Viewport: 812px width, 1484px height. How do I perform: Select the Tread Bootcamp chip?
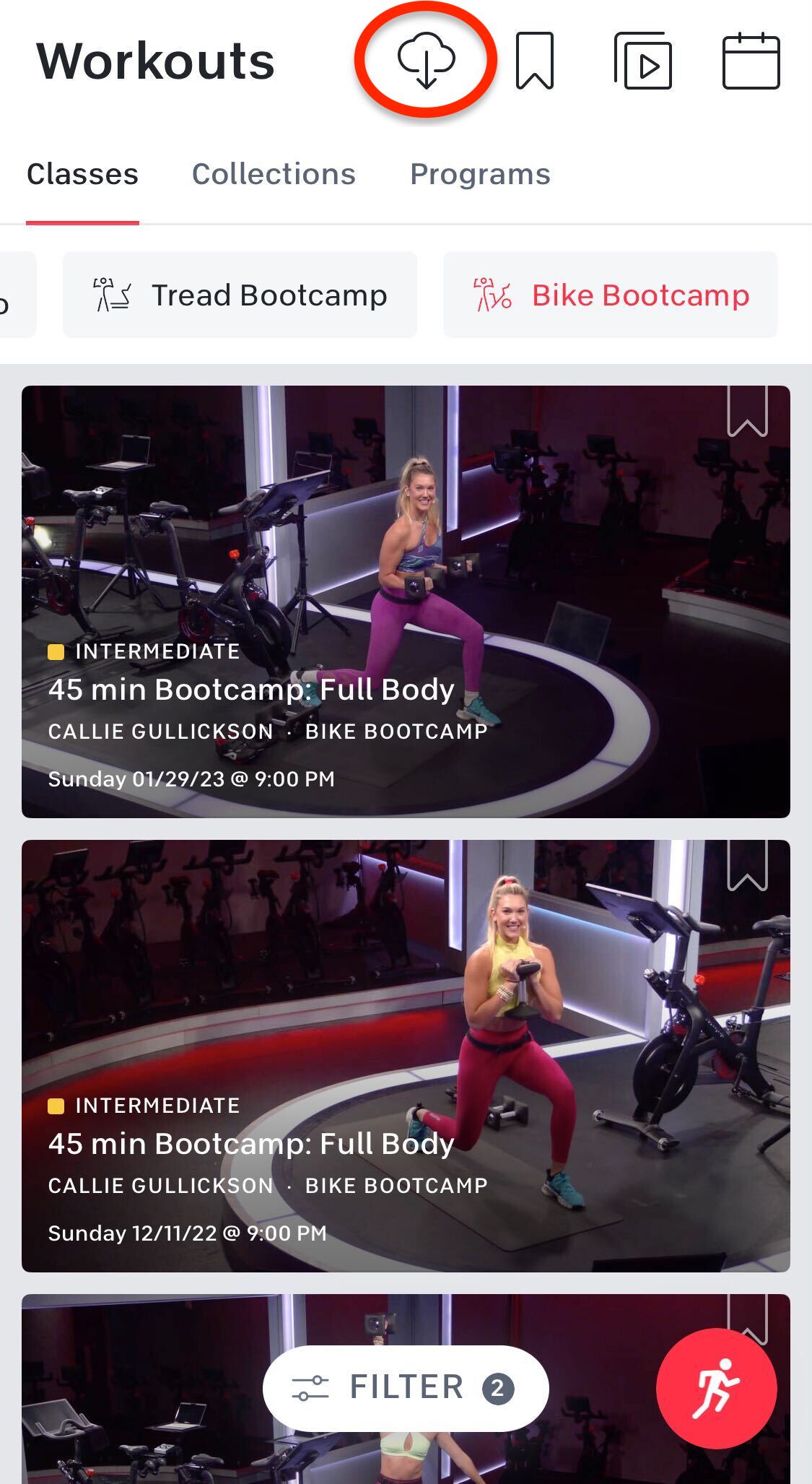click(x=240, y=295)
